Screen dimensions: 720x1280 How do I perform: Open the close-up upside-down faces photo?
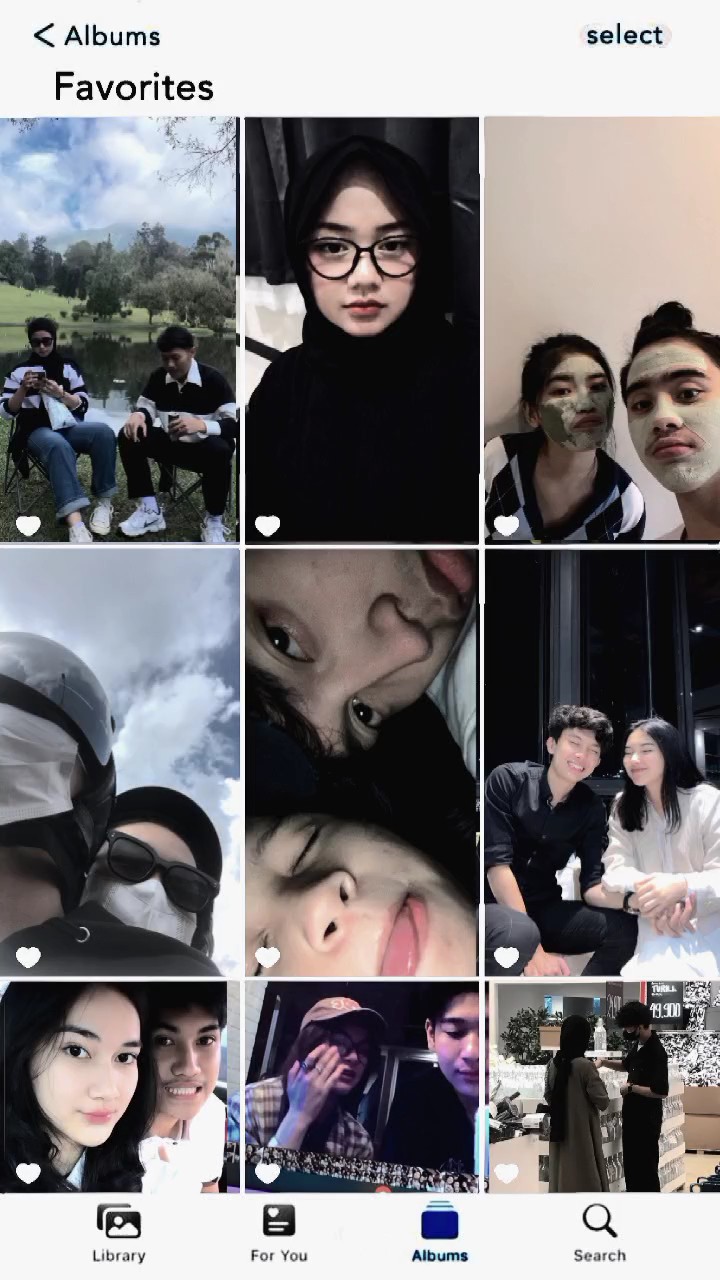(x=361, y=762)
